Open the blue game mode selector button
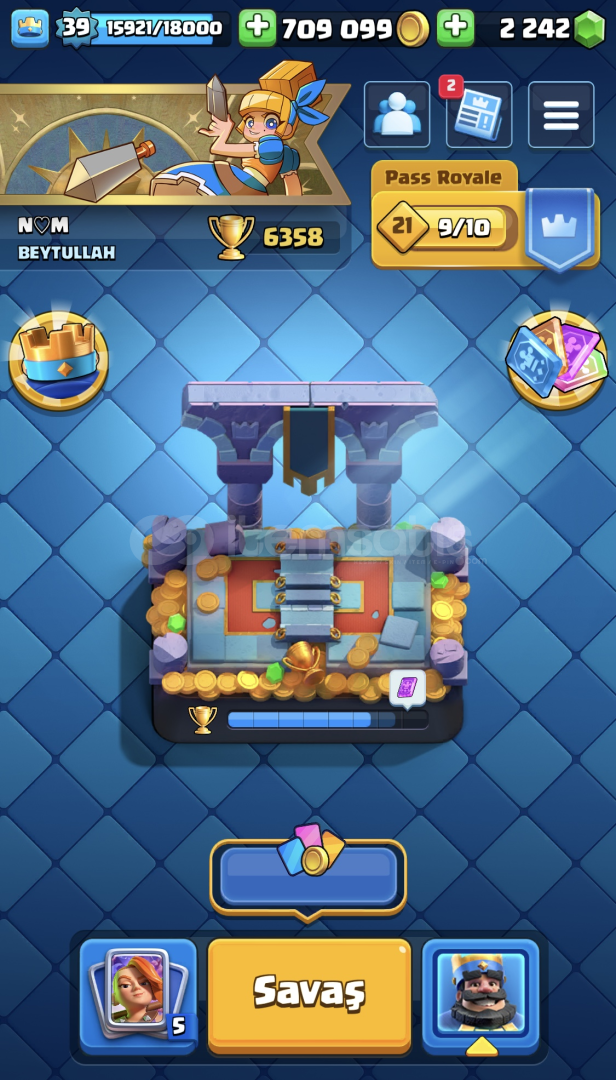Image resolution: width=616 pixels, height=1080 pixels. (x=308, y=875)
